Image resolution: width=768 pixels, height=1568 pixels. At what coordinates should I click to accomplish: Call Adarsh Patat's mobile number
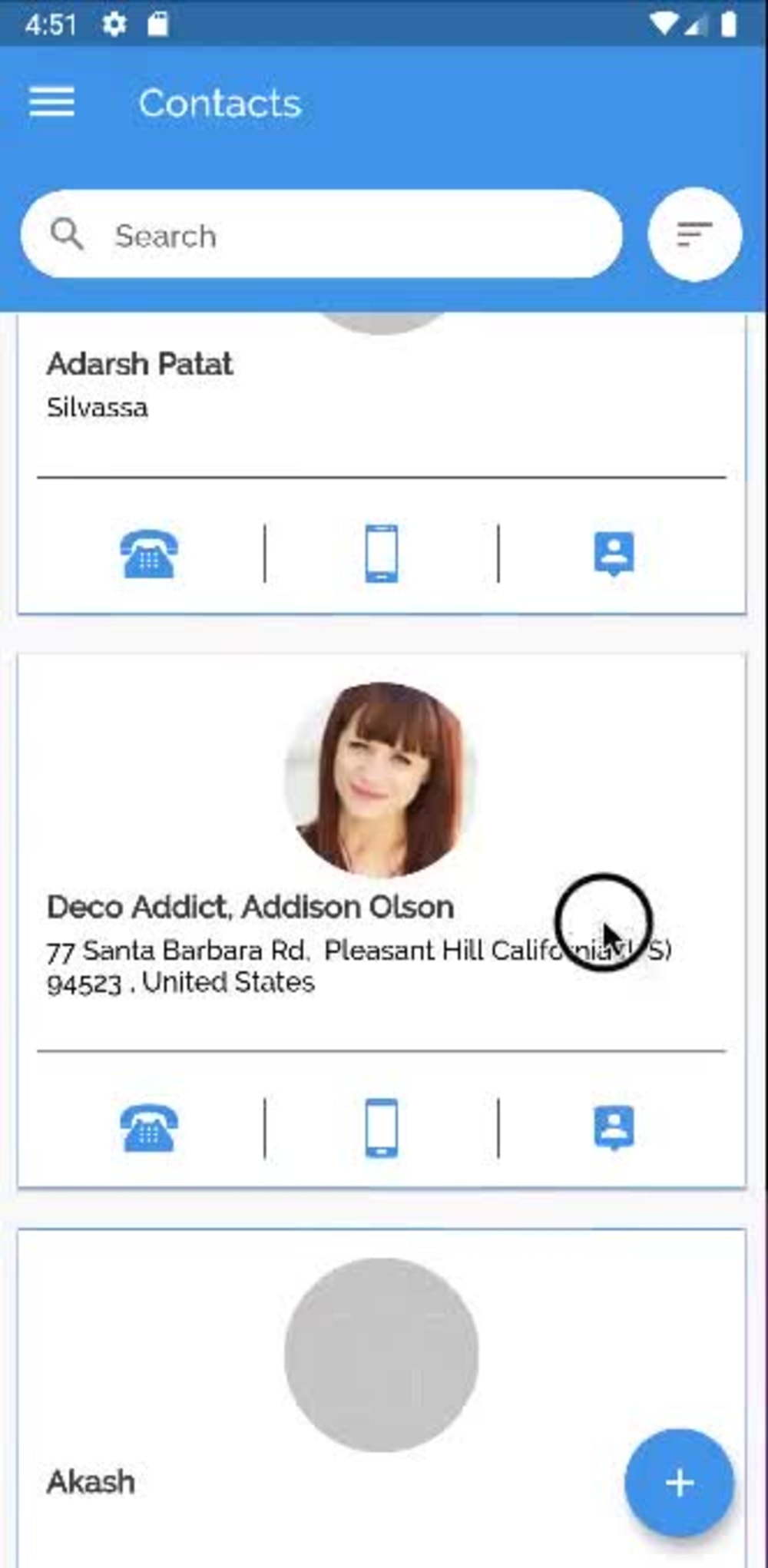382,554
